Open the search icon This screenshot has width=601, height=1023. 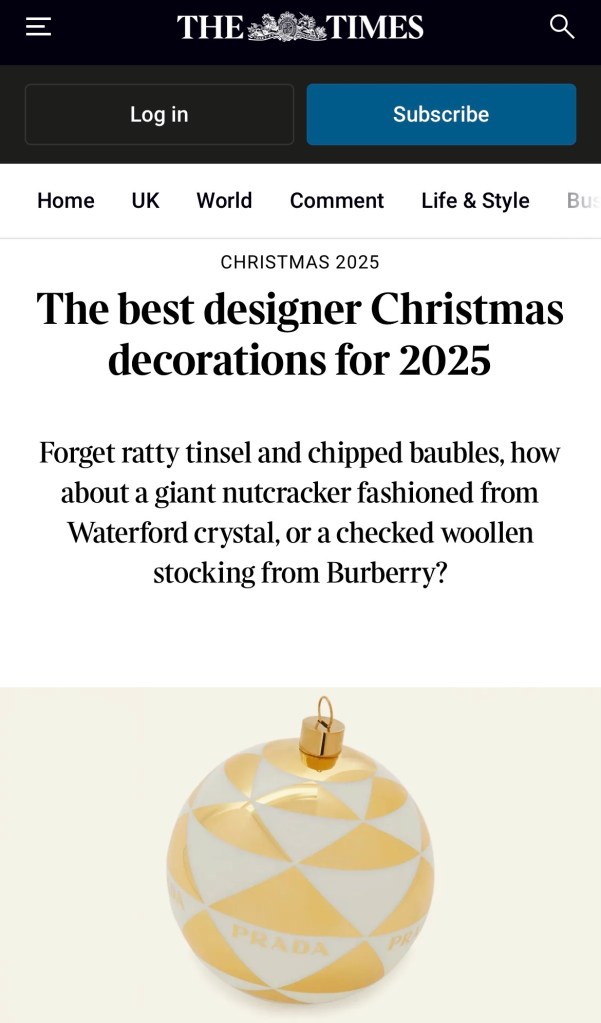562,27
